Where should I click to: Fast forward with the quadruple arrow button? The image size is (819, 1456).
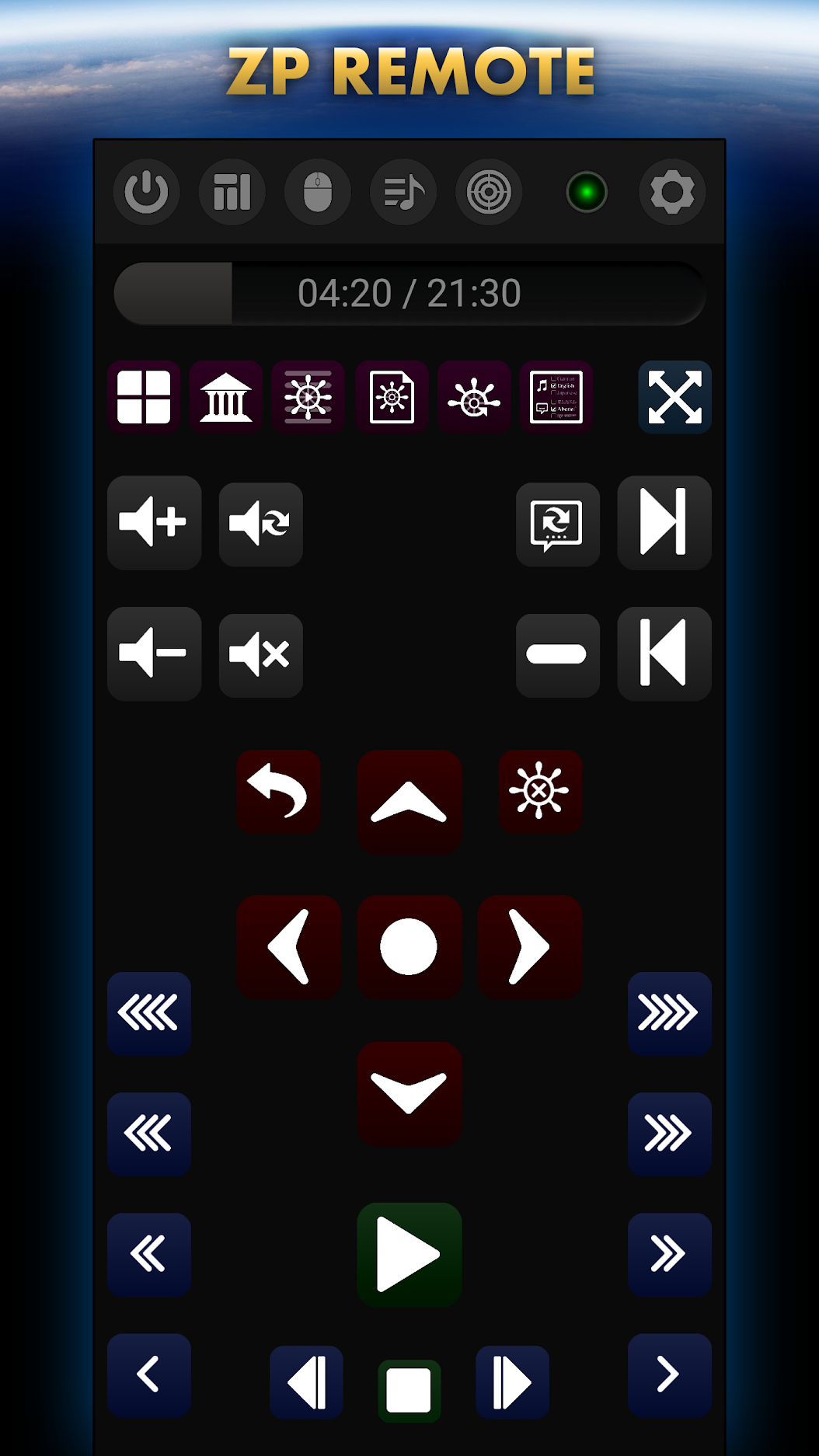(670, 1013)
